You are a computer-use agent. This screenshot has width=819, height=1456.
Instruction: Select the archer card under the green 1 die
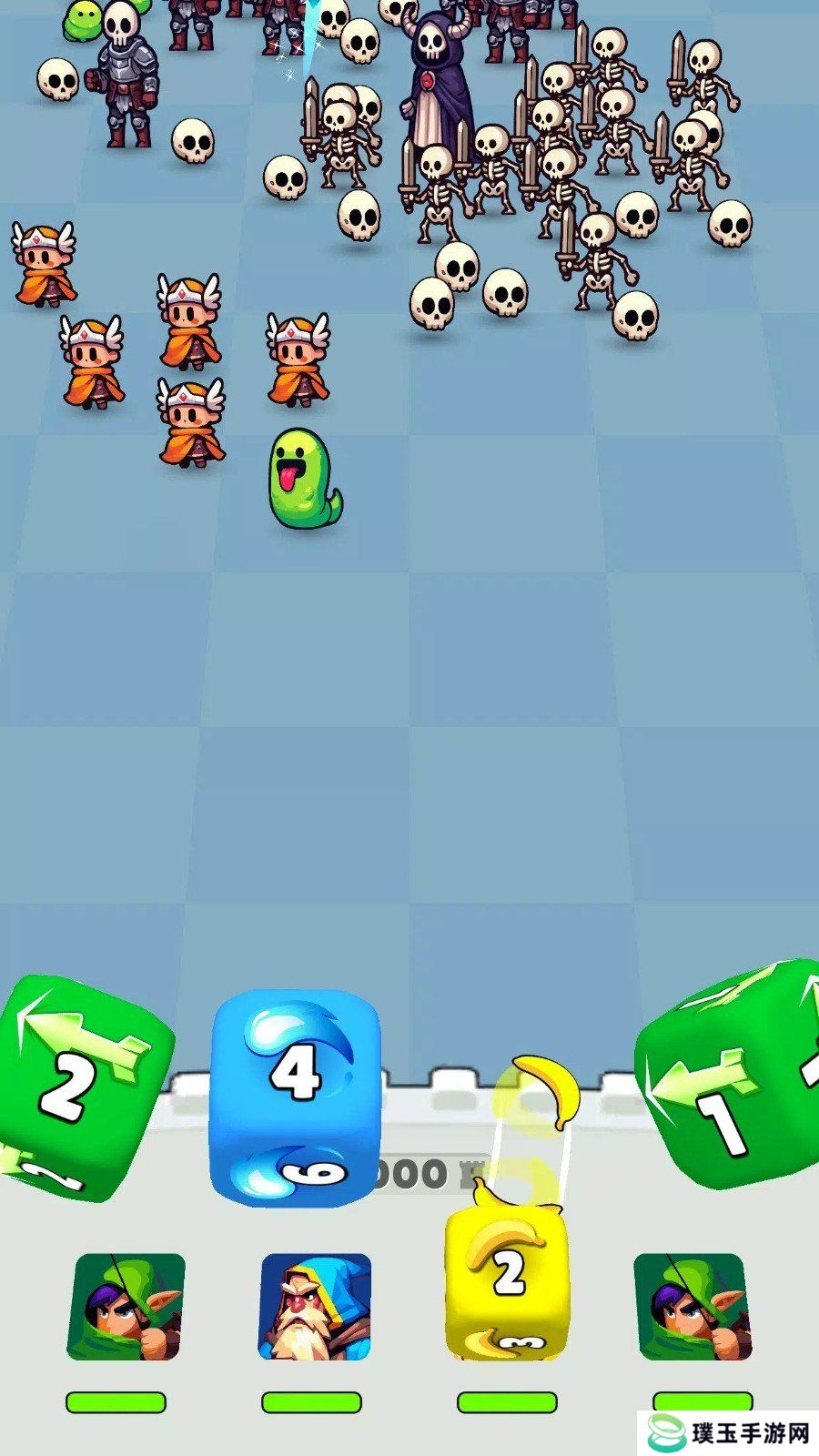point(692,1307)
